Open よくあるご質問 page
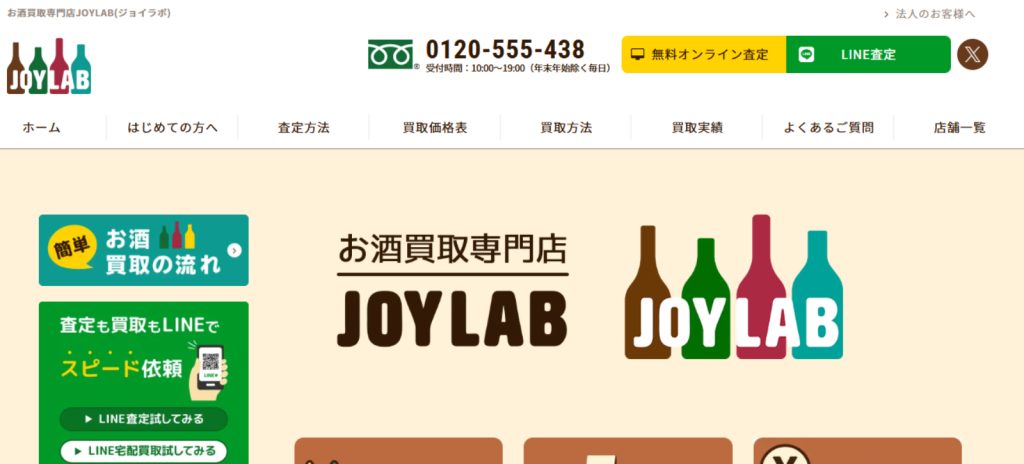This screenshot has height=464, width=1024. pos(828,127)
